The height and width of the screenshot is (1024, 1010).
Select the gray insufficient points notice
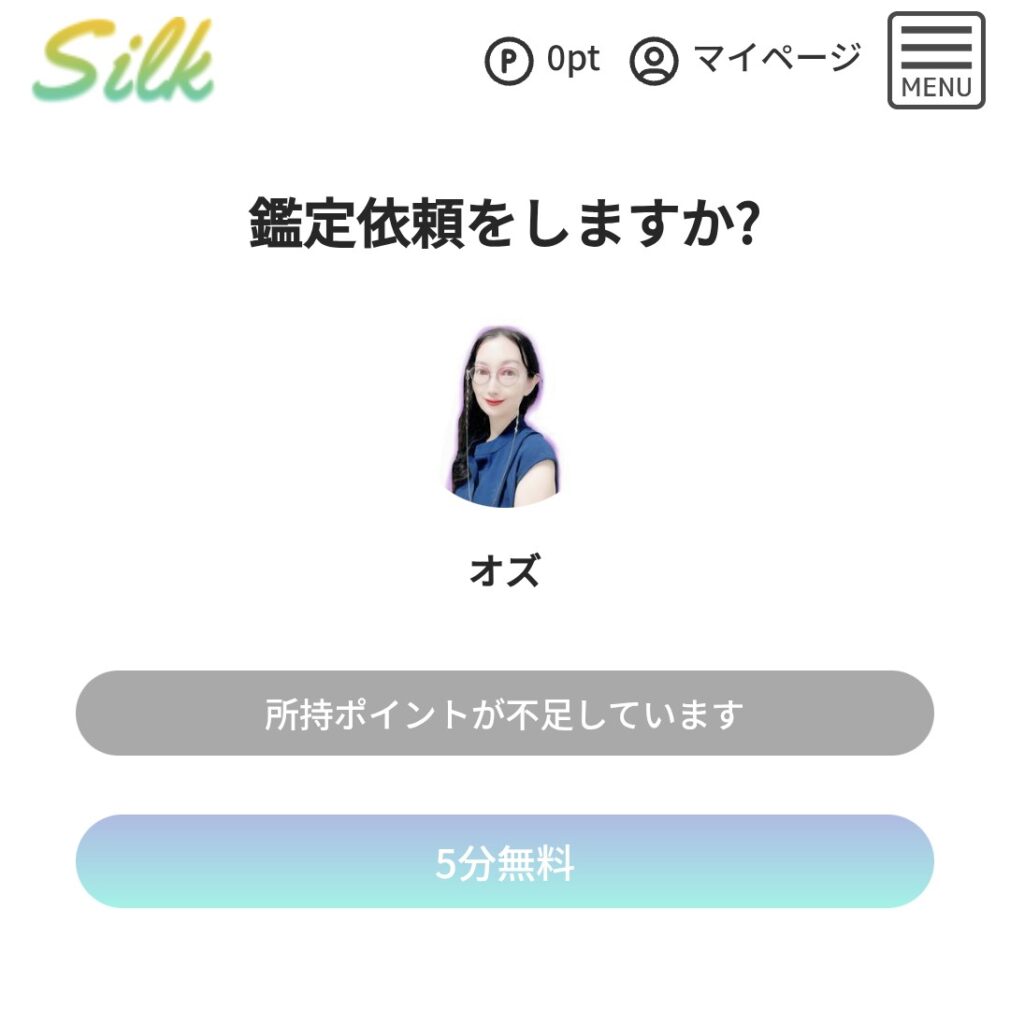click(505, 714)
